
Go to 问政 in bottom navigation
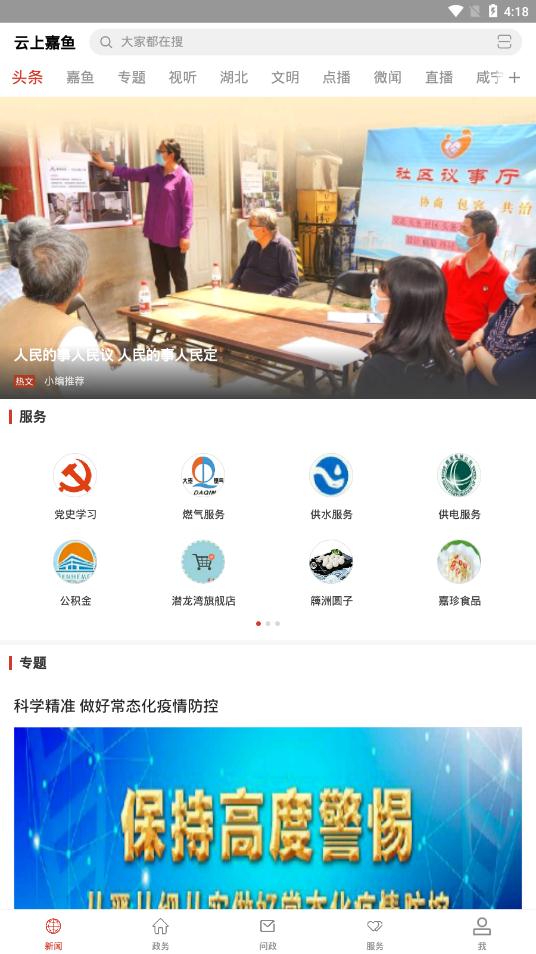tap(268, 933)
